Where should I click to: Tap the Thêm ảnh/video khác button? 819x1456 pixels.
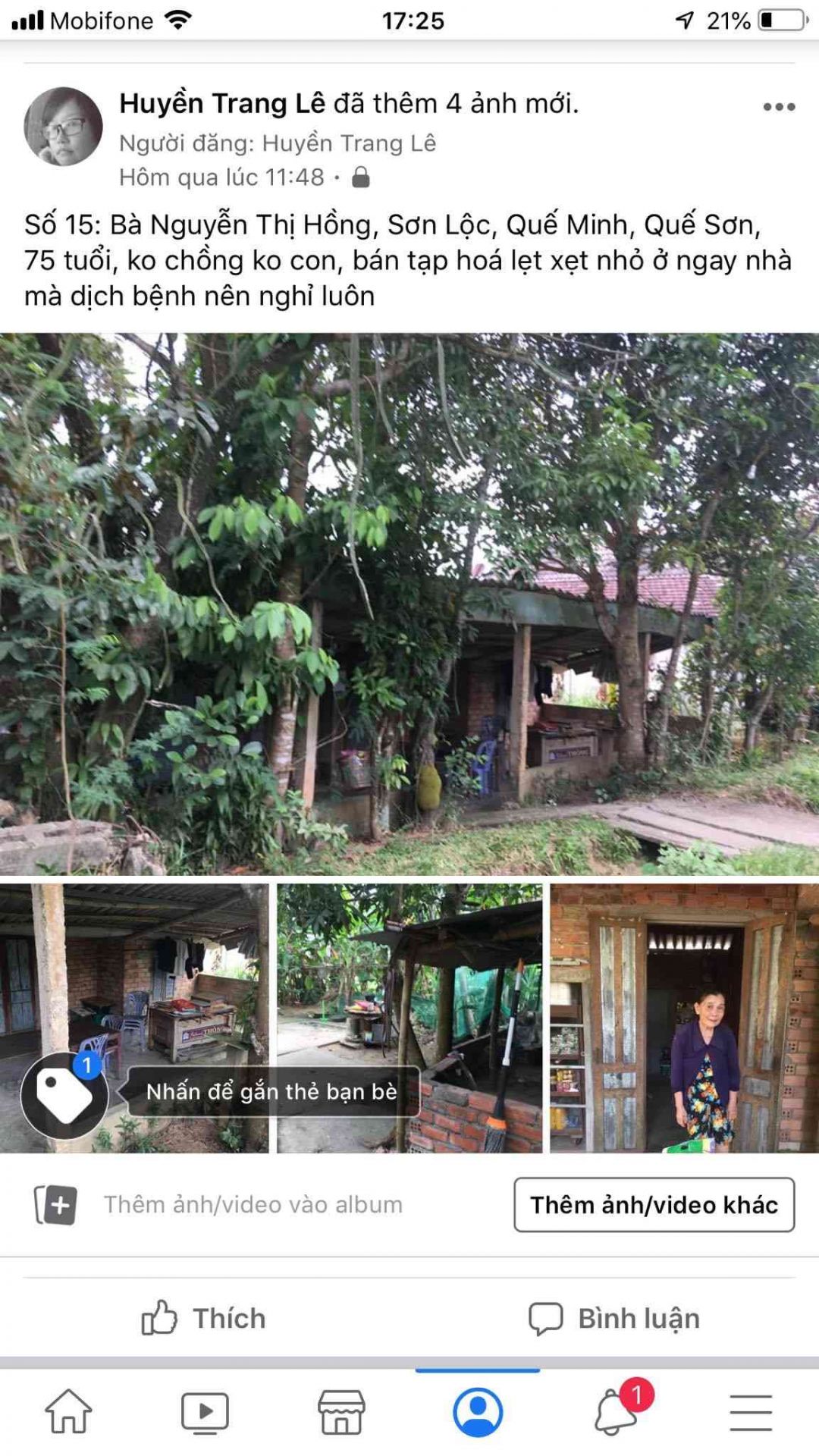(654, 1204)
